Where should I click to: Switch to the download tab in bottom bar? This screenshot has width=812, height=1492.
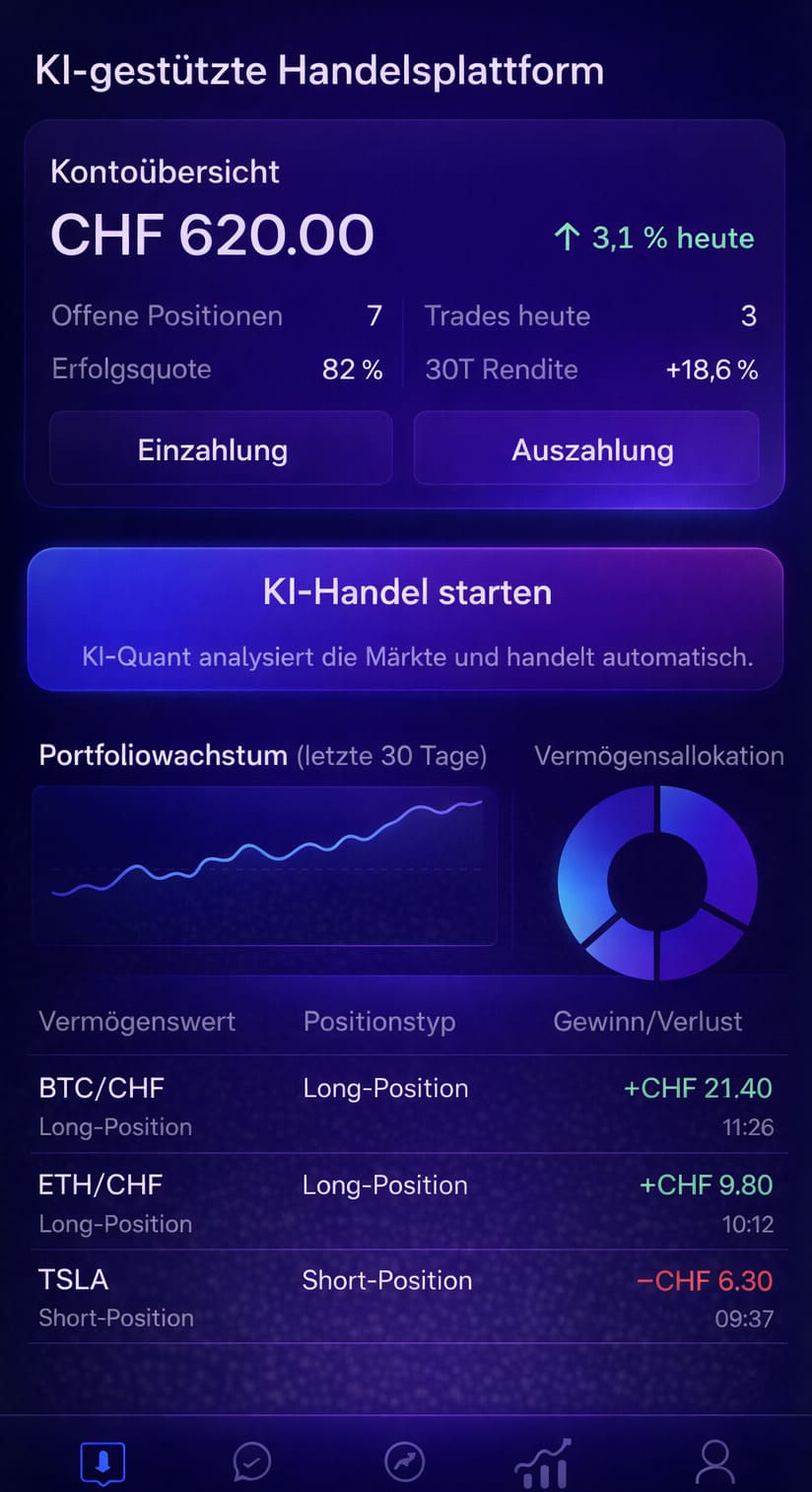pos(102,1461)
